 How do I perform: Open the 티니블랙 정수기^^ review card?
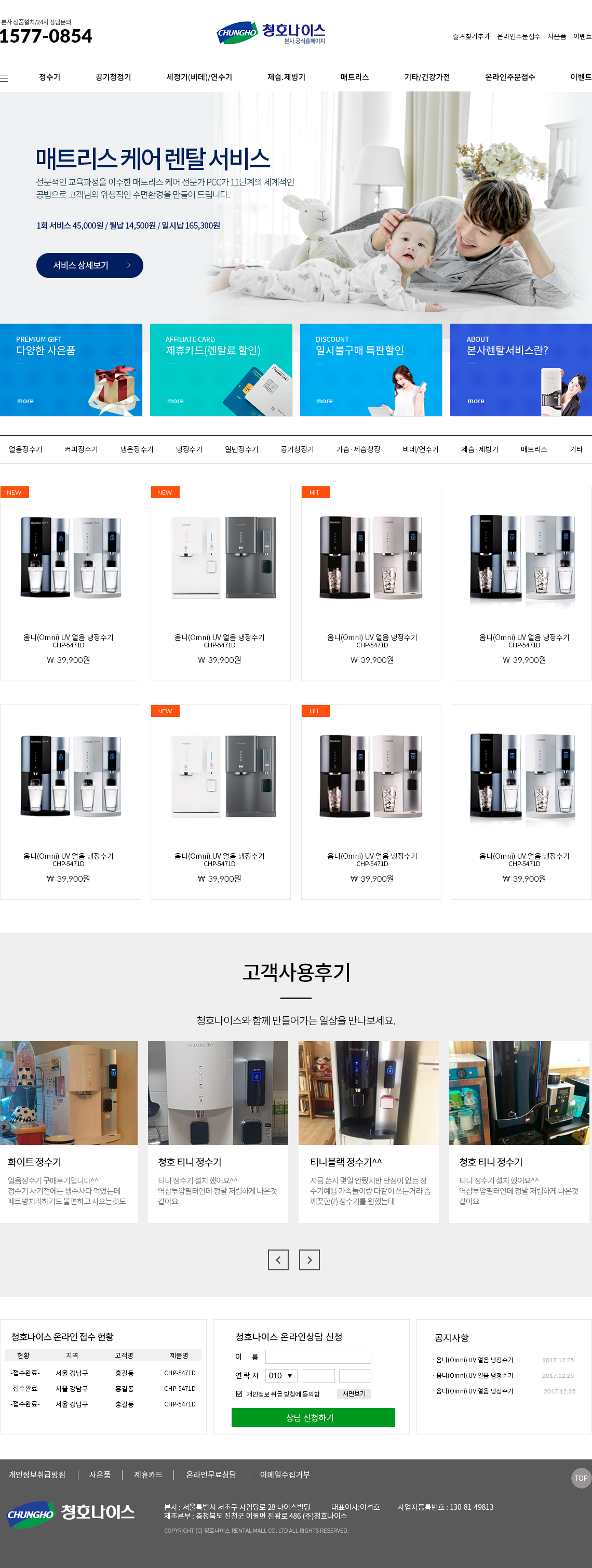(368, 1131)
